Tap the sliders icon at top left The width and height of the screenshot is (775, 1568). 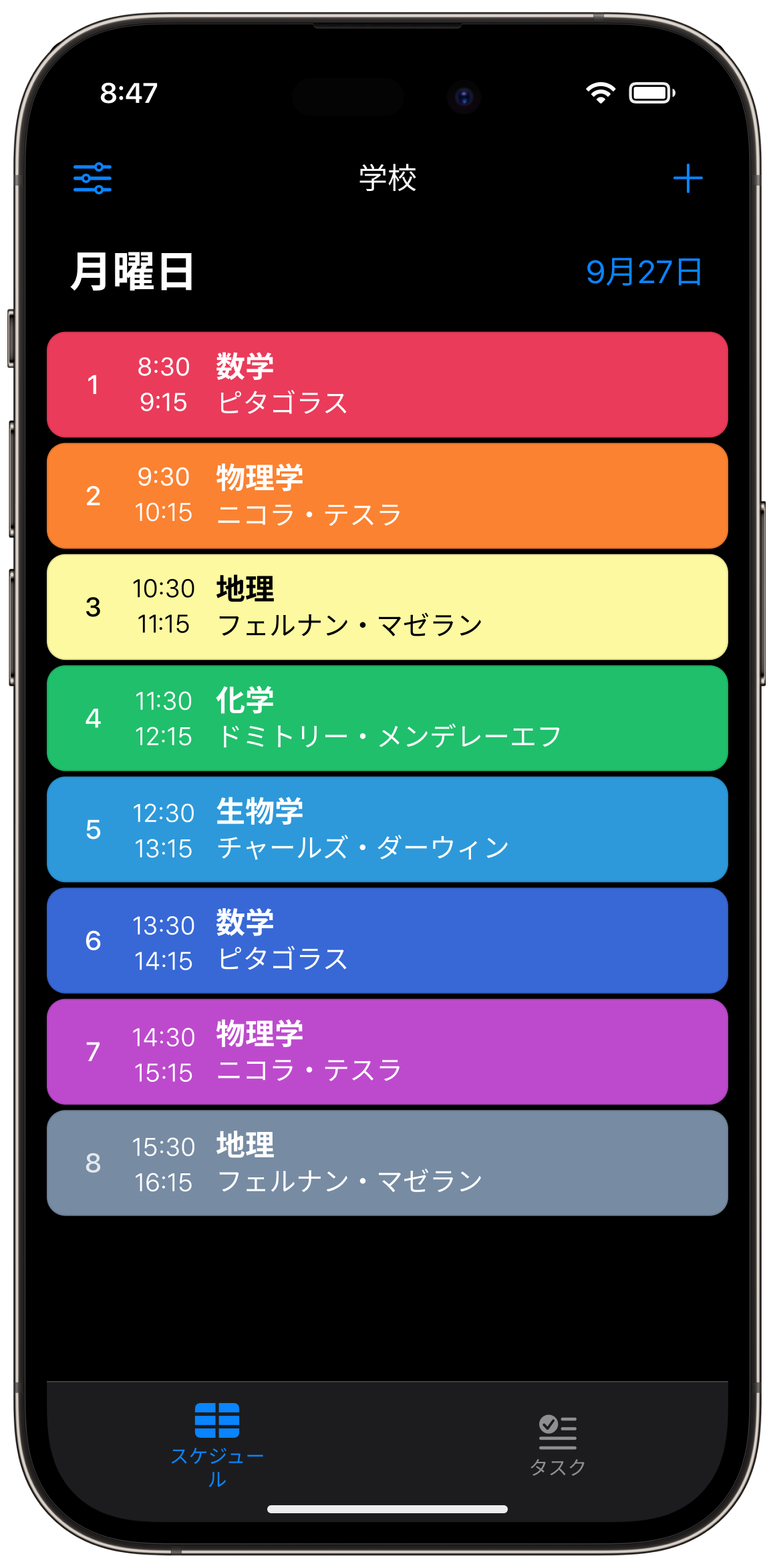(x=92, y=178)
